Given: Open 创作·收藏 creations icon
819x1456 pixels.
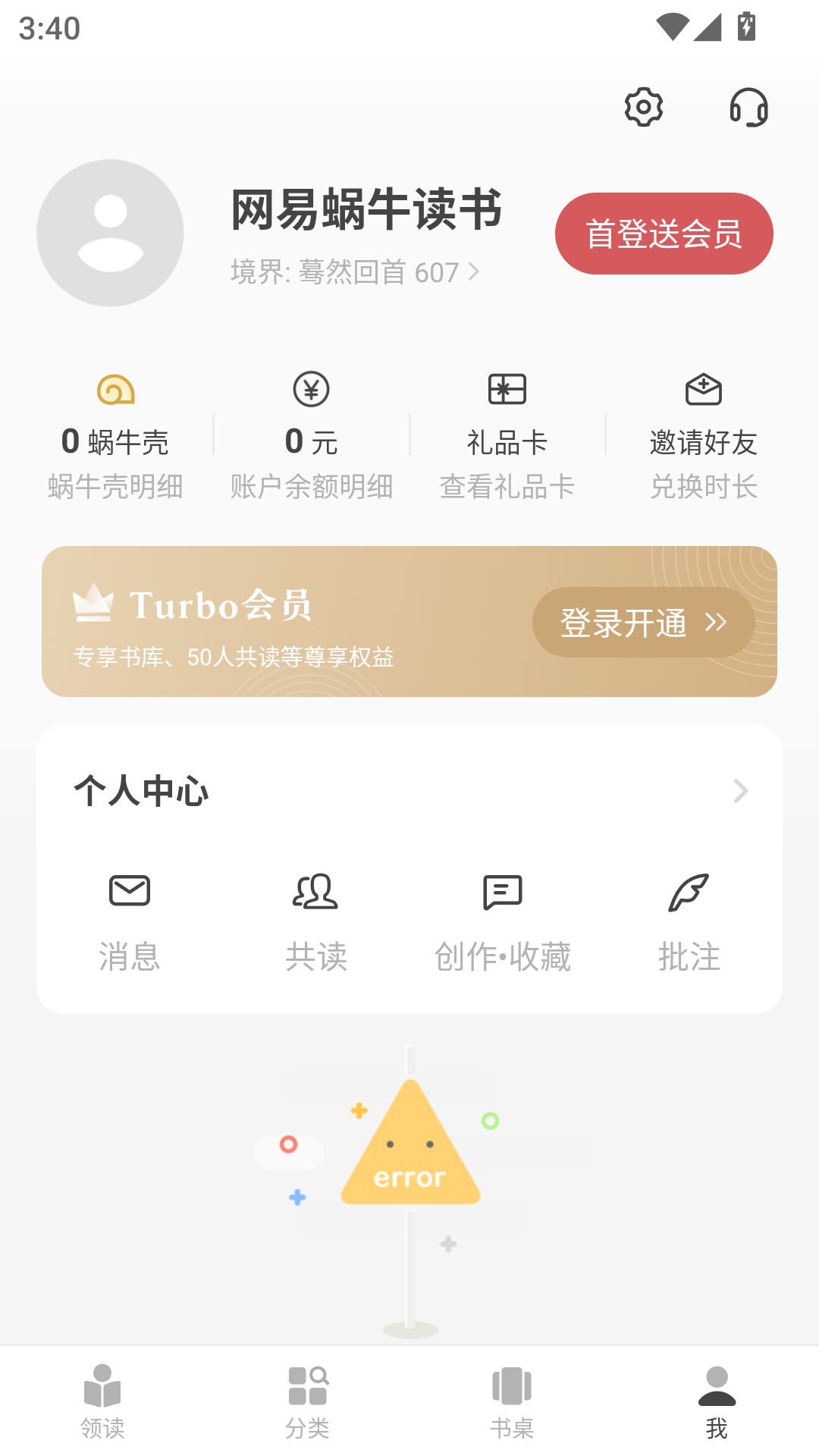Looking at the screenshot, I should coord(503,893).
